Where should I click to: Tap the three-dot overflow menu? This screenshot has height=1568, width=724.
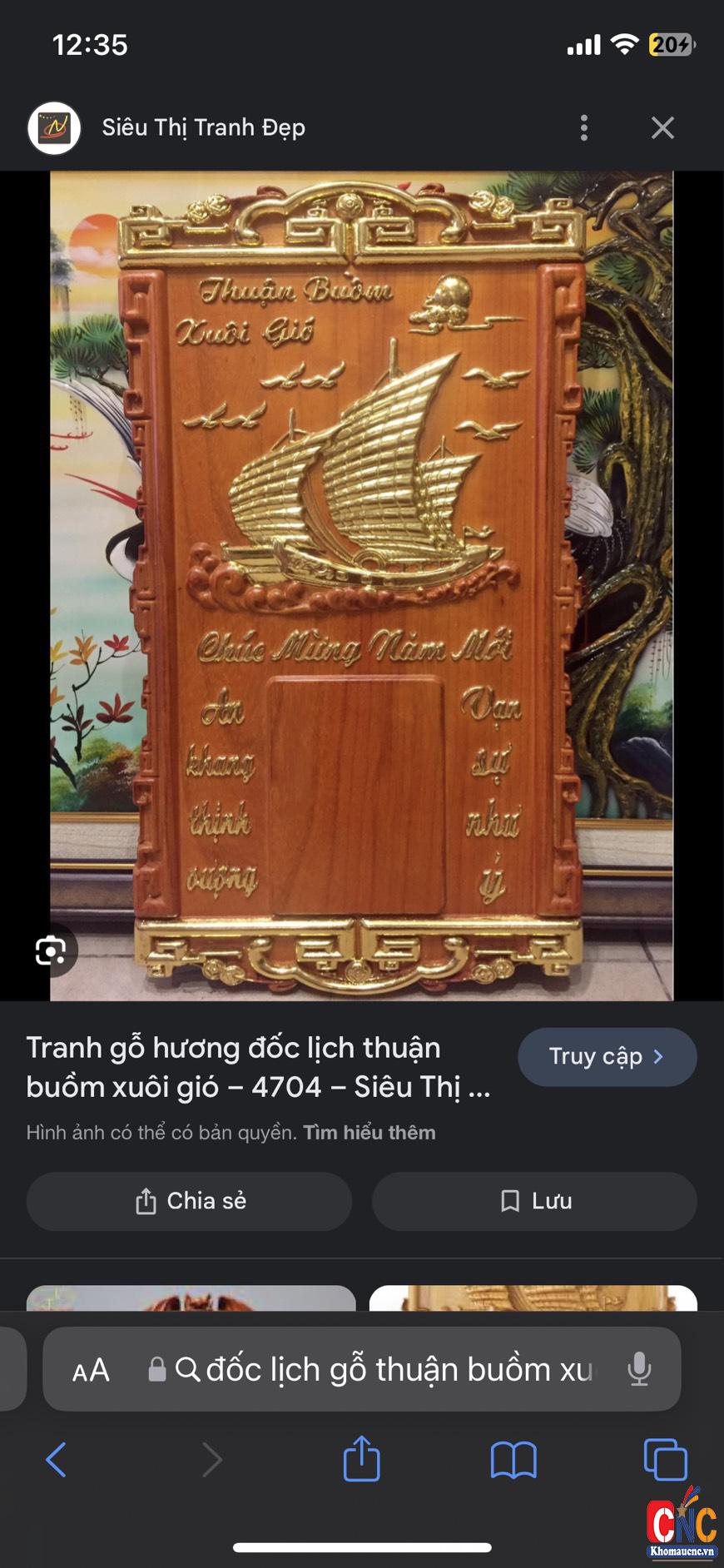(x=583, y=127)
